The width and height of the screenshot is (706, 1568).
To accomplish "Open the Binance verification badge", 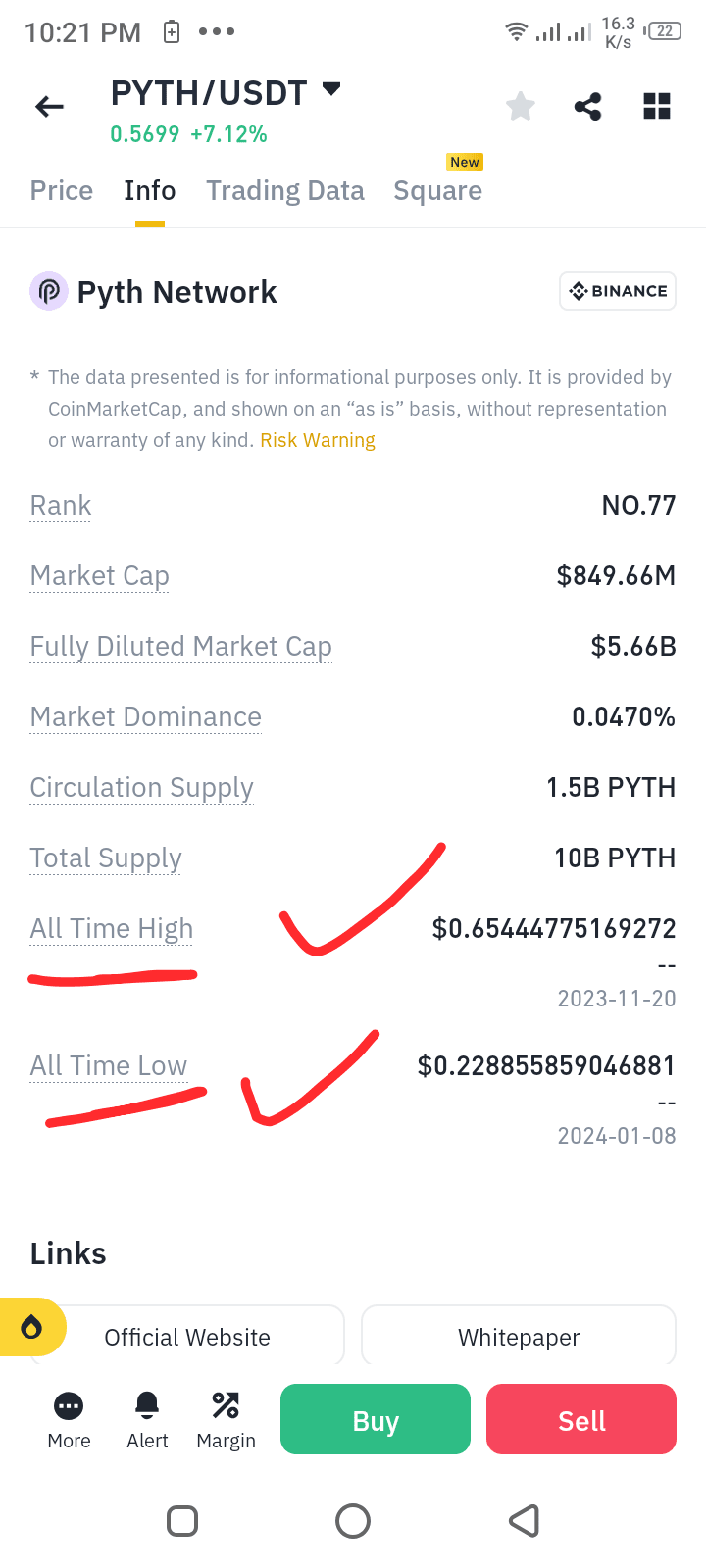I will [x=617, y=291].
